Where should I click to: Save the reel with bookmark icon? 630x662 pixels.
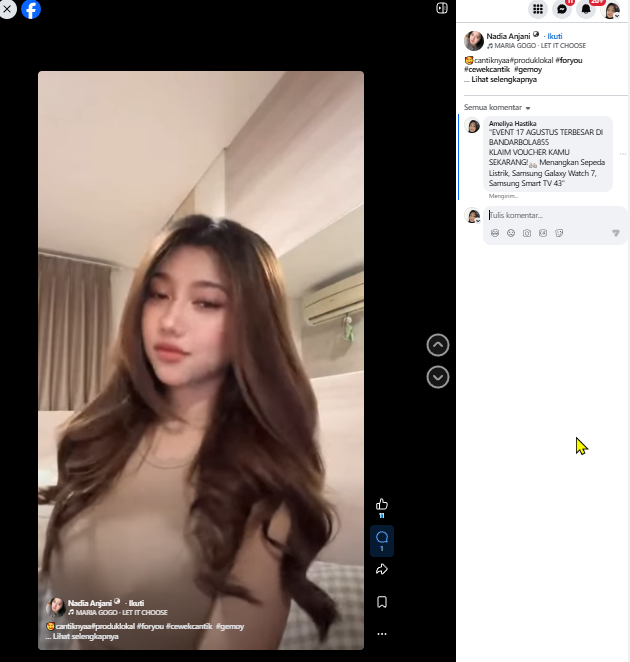(382, 602)
